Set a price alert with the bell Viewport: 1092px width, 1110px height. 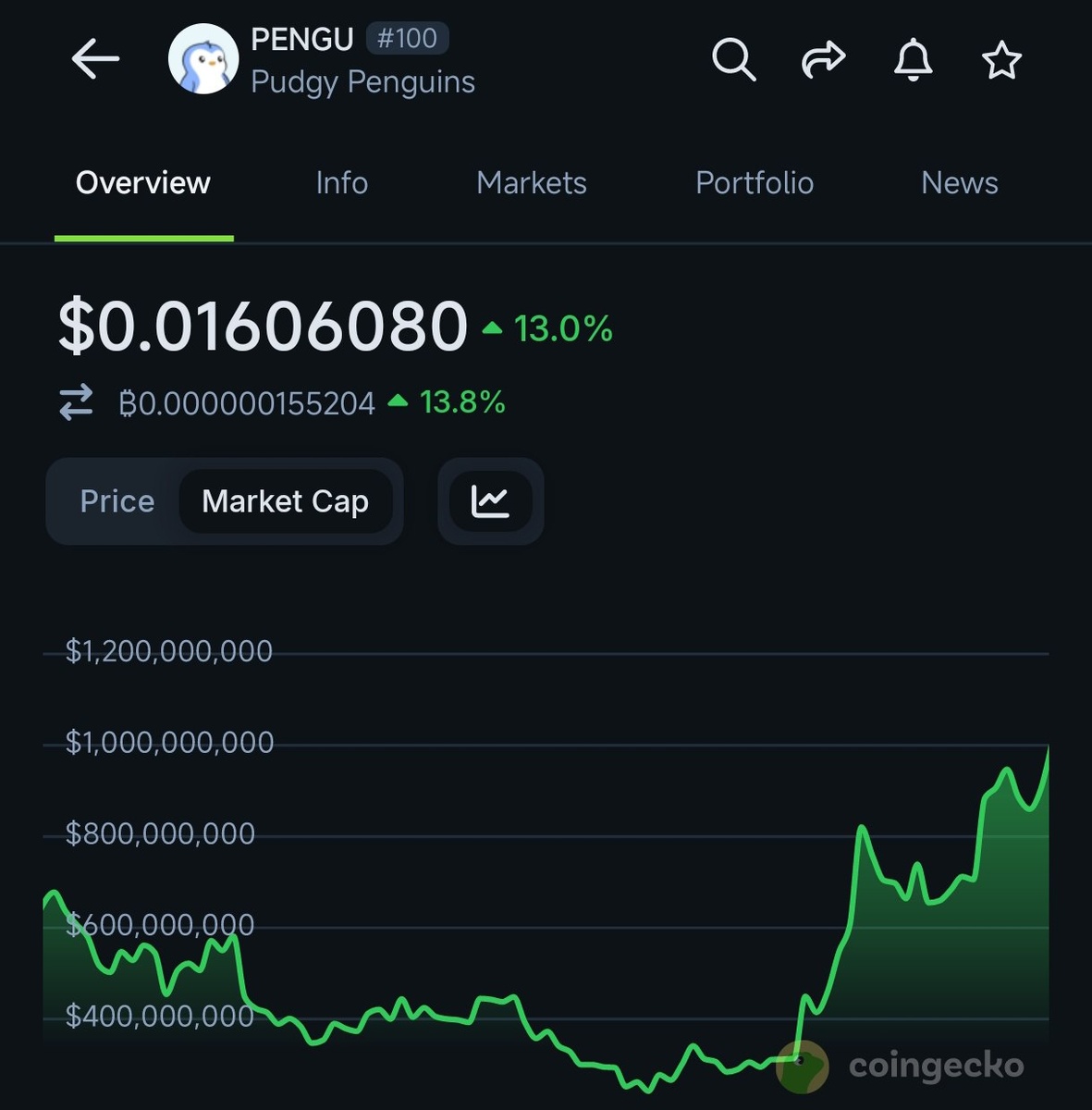pyautogui.click(x=913, y=60)
